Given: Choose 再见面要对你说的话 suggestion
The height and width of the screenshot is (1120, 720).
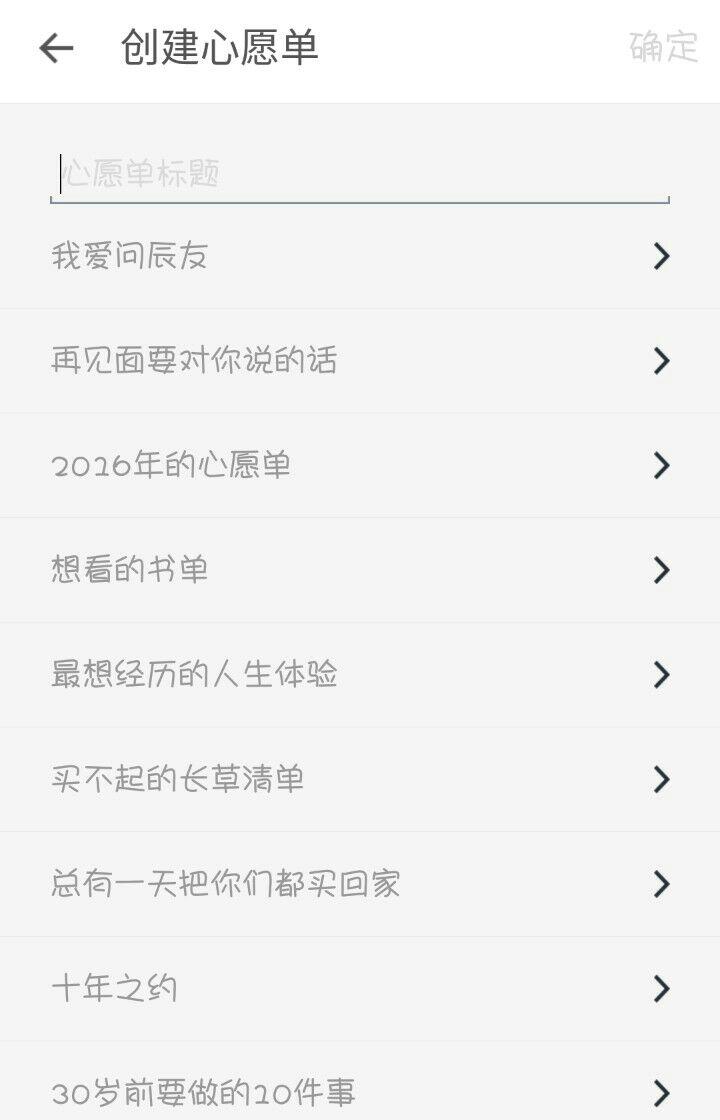Looking at the screenshot, I should (360, 361).
